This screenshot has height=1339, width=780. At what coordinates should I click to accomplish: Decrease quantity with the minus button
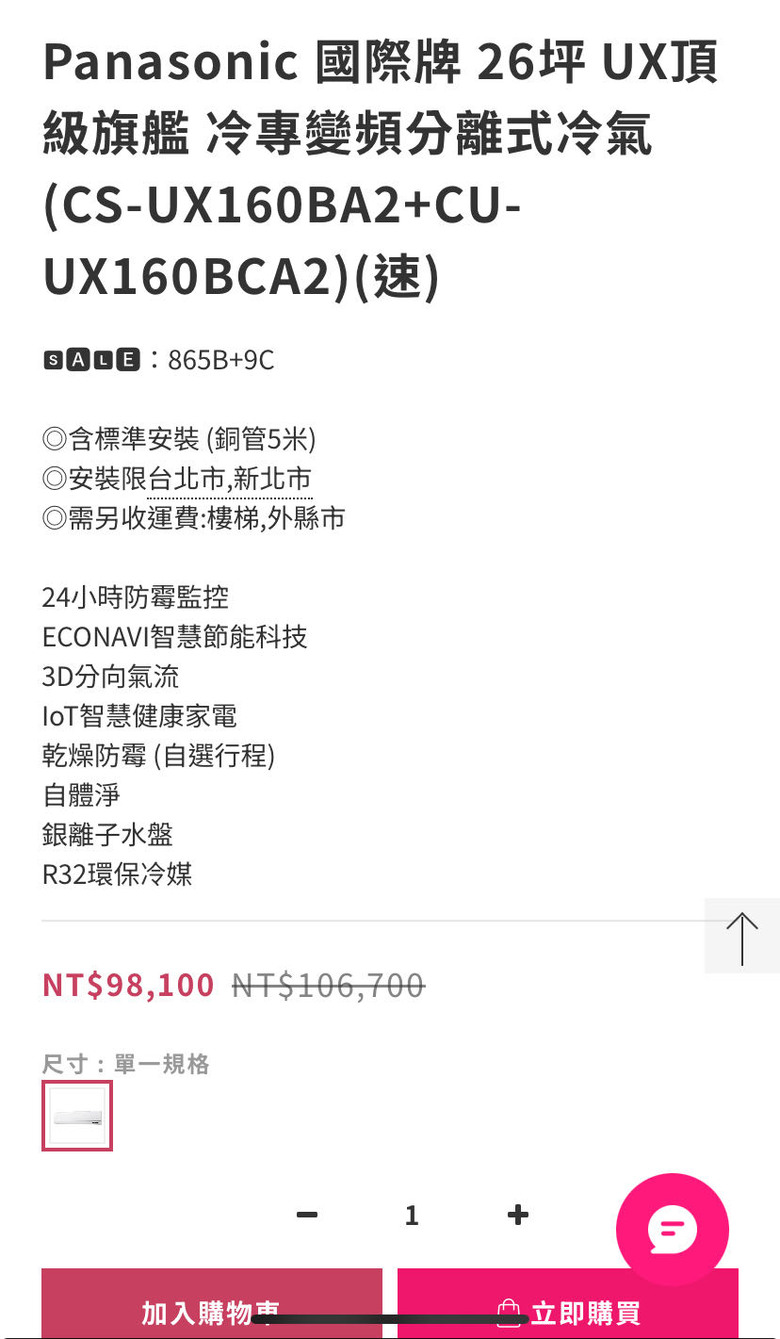click(307, 1215)
